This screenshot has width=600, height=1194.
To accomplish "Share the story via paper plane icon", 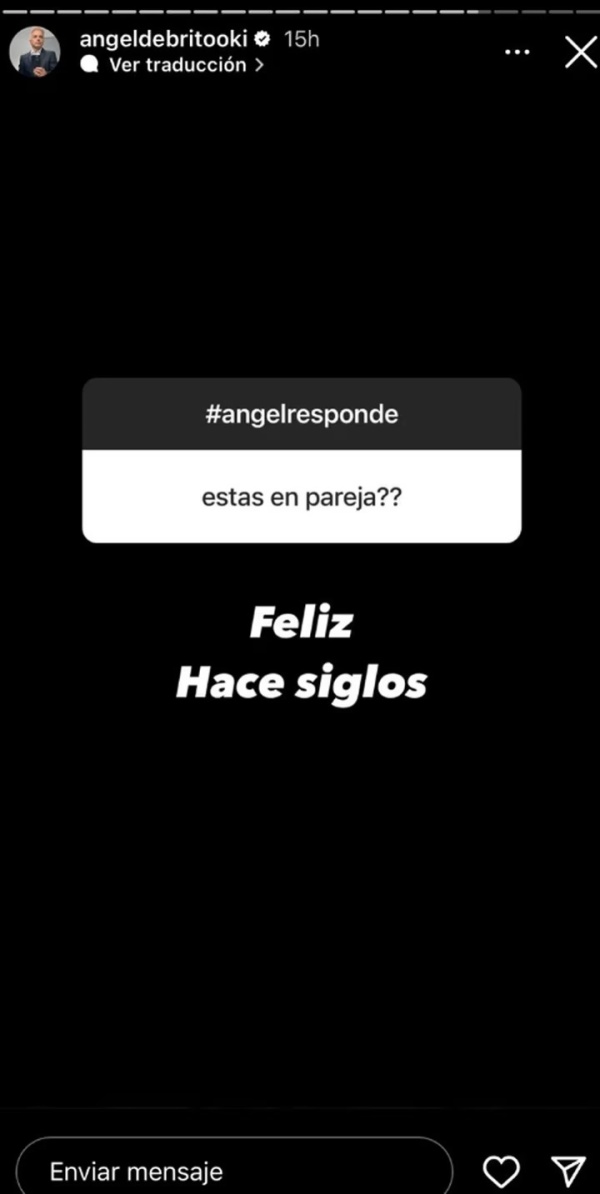I will [x=567, y=1170].
